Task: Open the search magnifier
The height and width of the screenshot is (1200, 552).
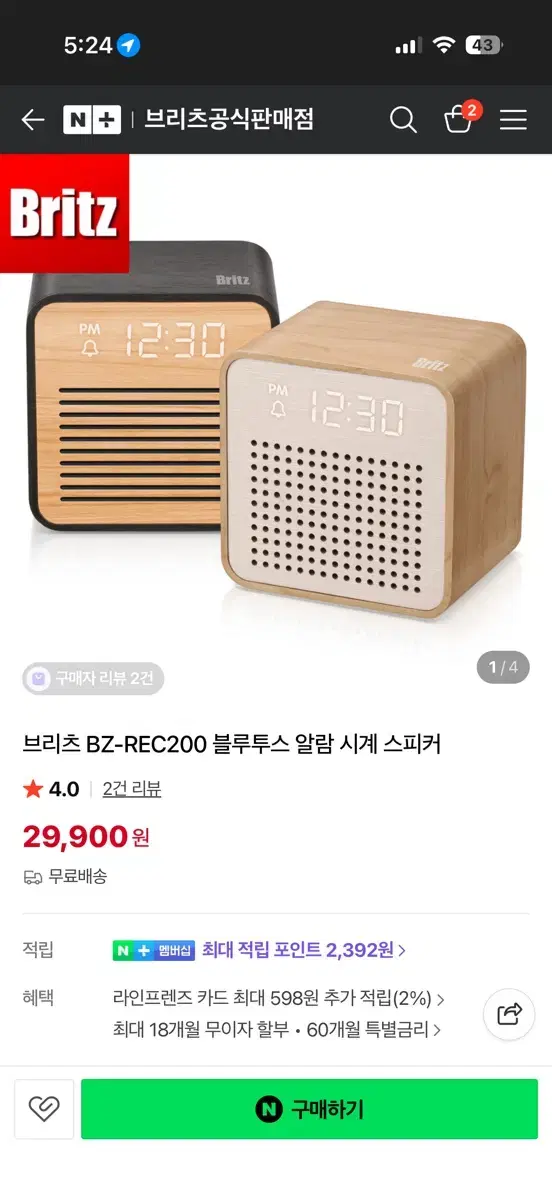Action: (x=403, y=120)
